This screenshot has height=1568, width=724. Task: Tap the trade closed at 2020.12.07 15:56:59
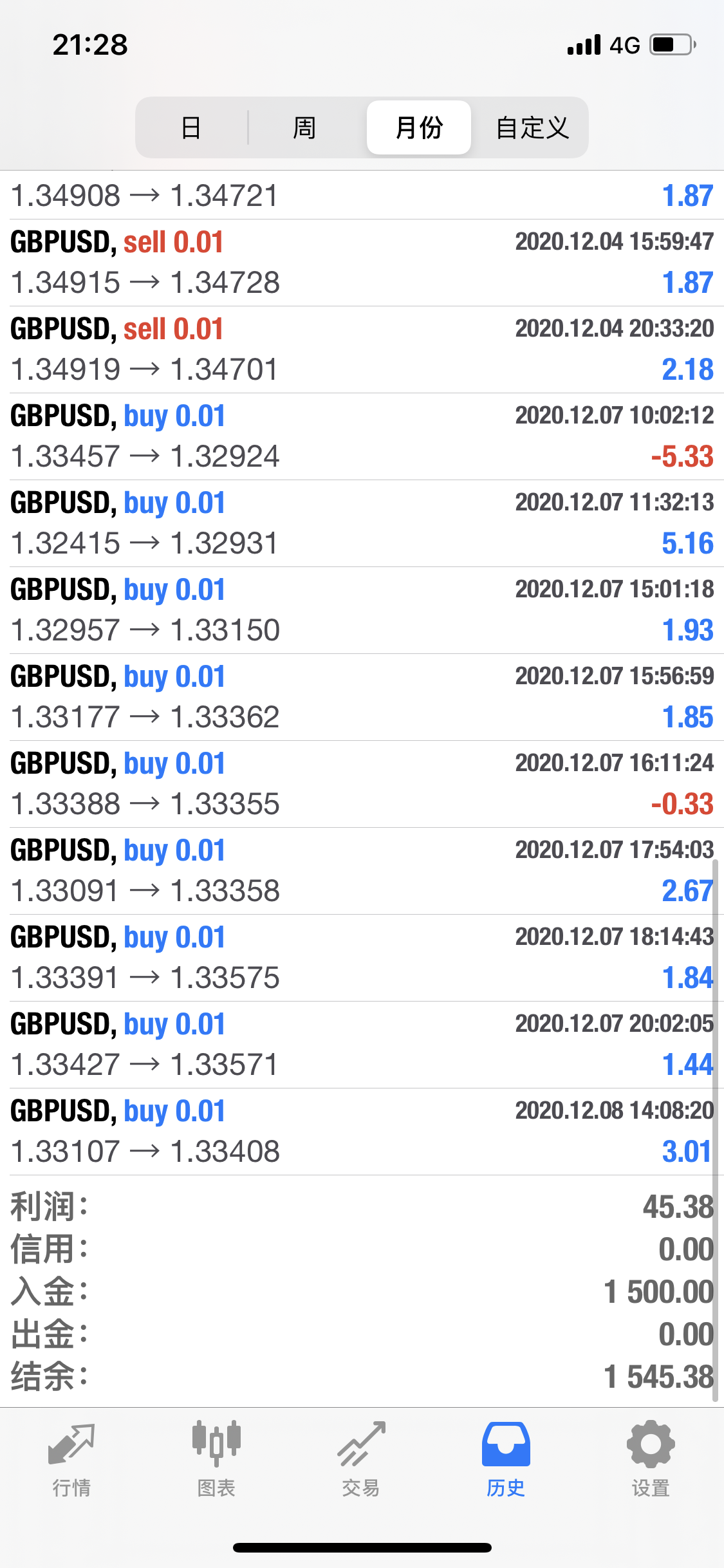[x=362, y=697]
